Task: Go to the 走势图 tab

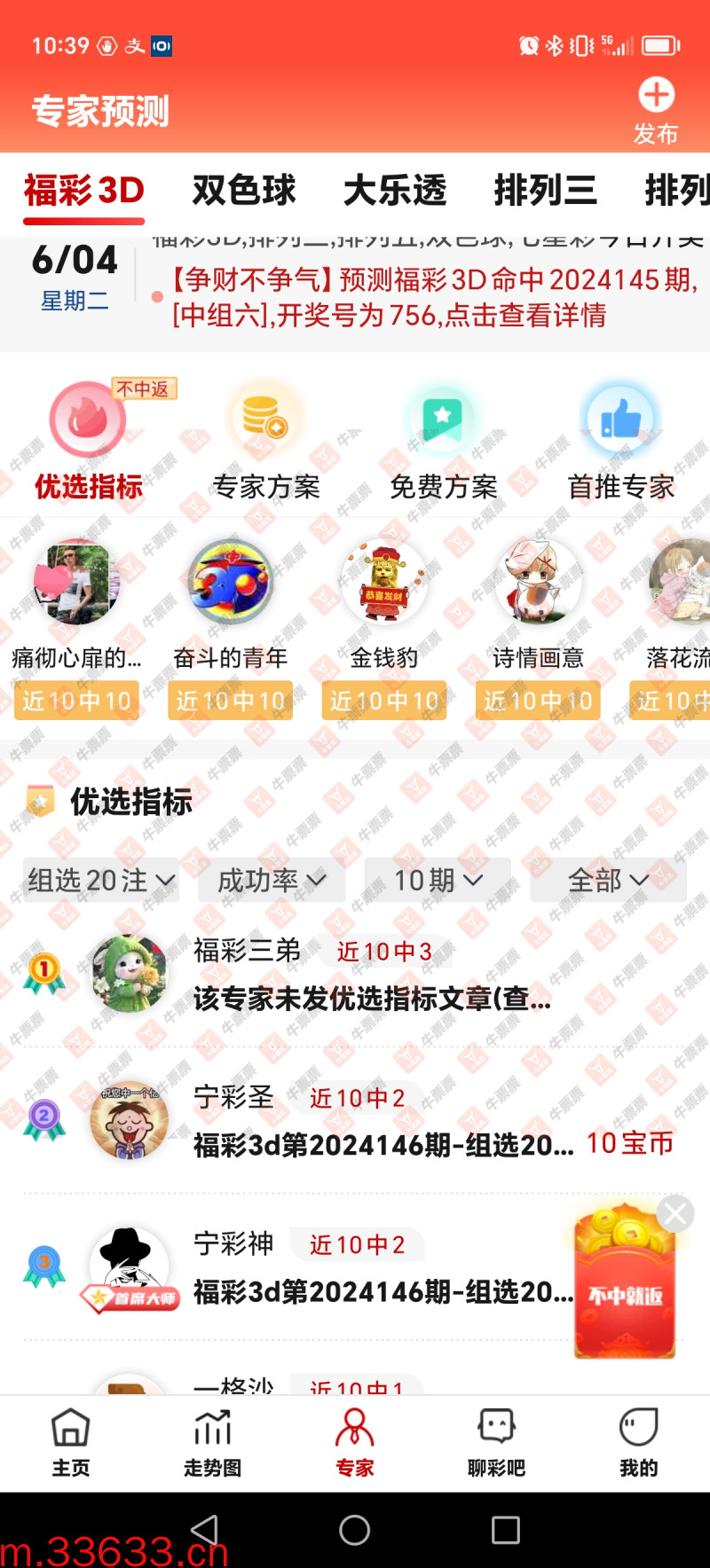Action: 212,1442
